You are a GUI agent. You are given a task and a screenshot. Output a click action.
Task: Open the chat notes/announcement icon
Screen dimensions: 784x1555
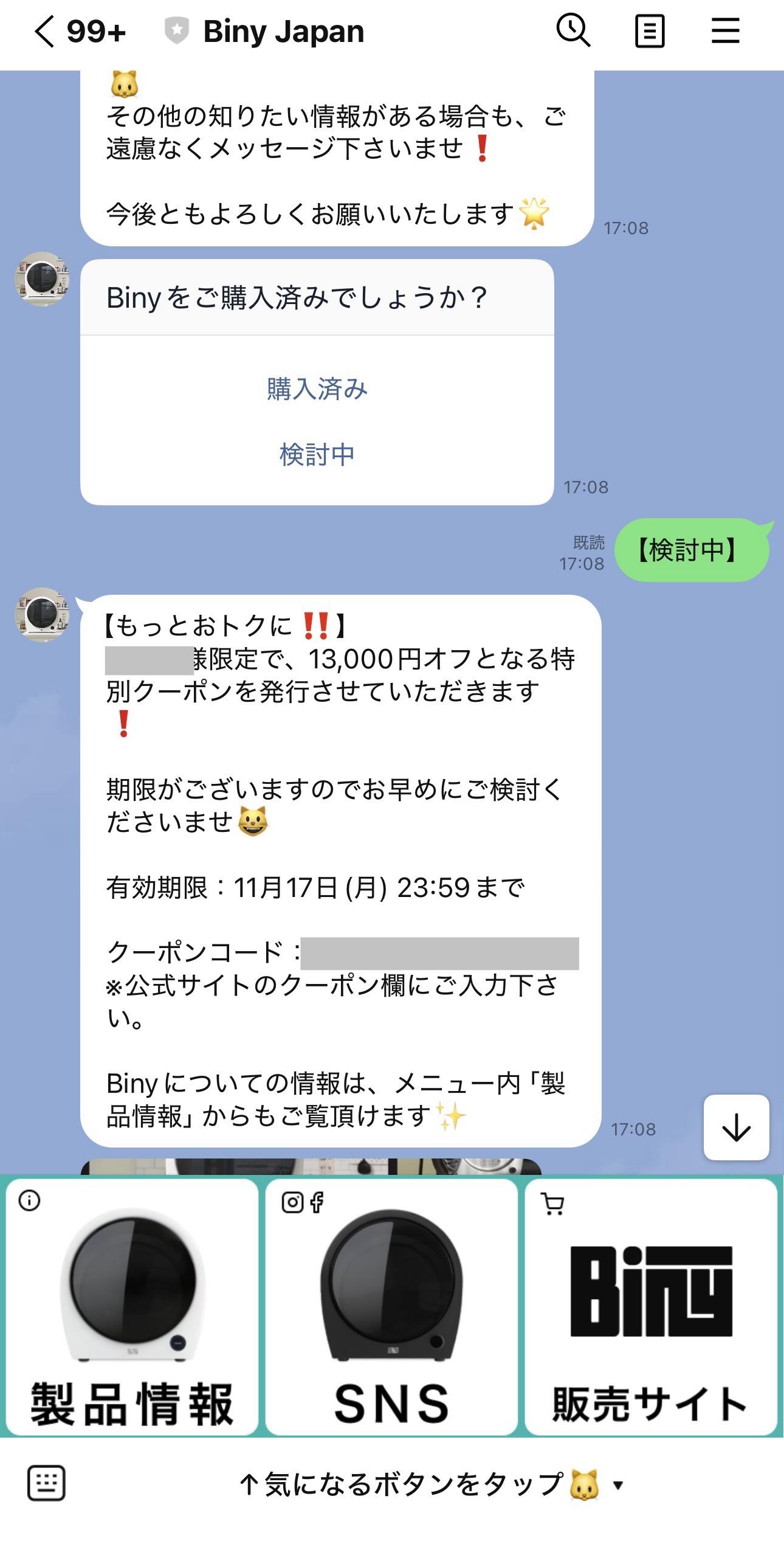click(649, 30)
